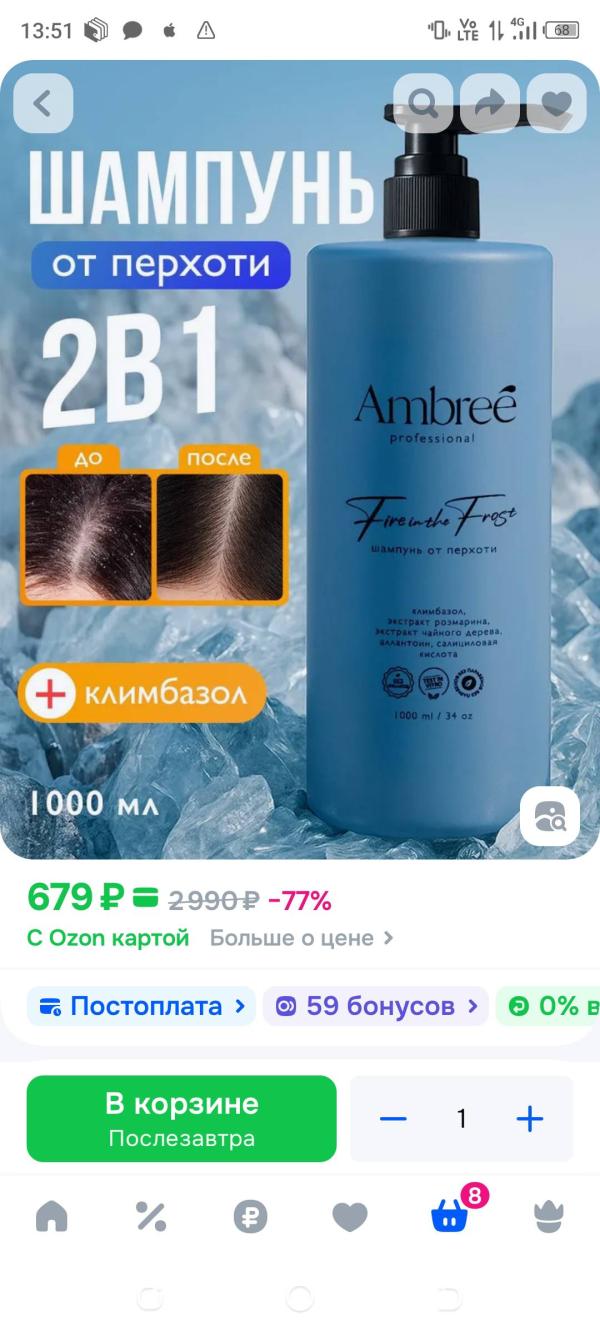
Task: Open the cart tab with 8 items
Action: click(x=450, y=1216)
